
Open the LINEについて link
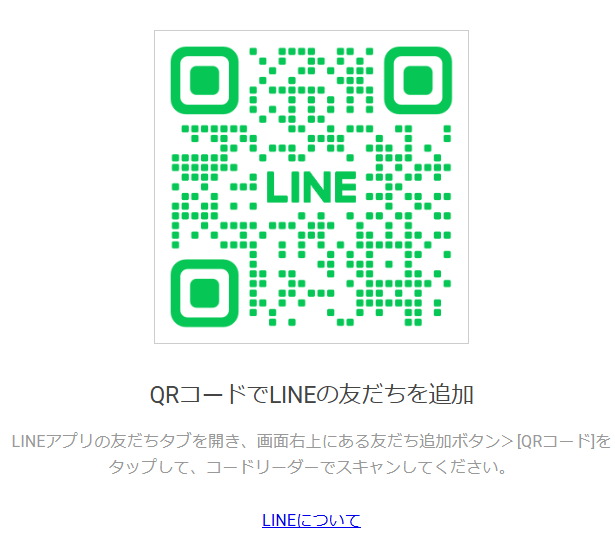[310, 520]
